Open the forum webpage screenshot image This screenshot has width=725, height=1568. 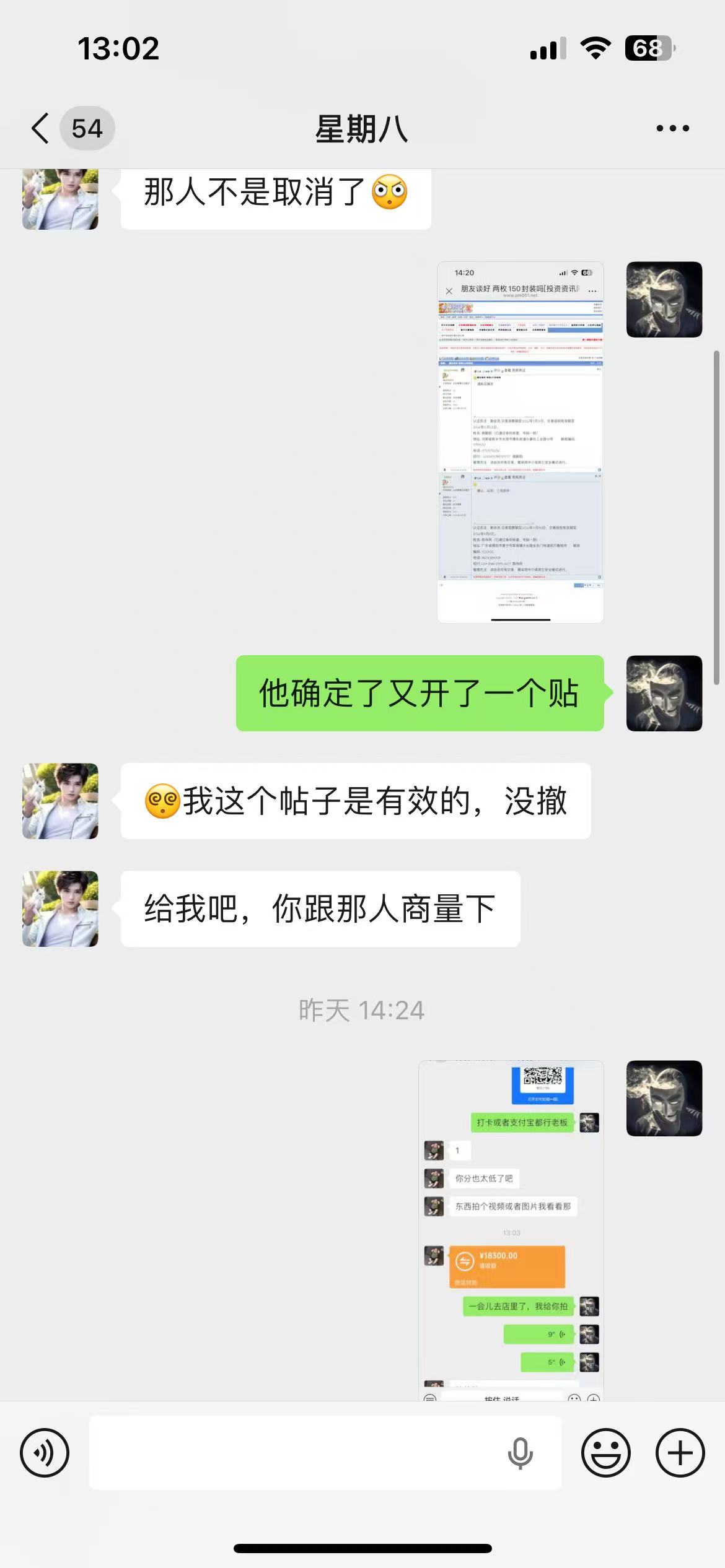point(520,442)
